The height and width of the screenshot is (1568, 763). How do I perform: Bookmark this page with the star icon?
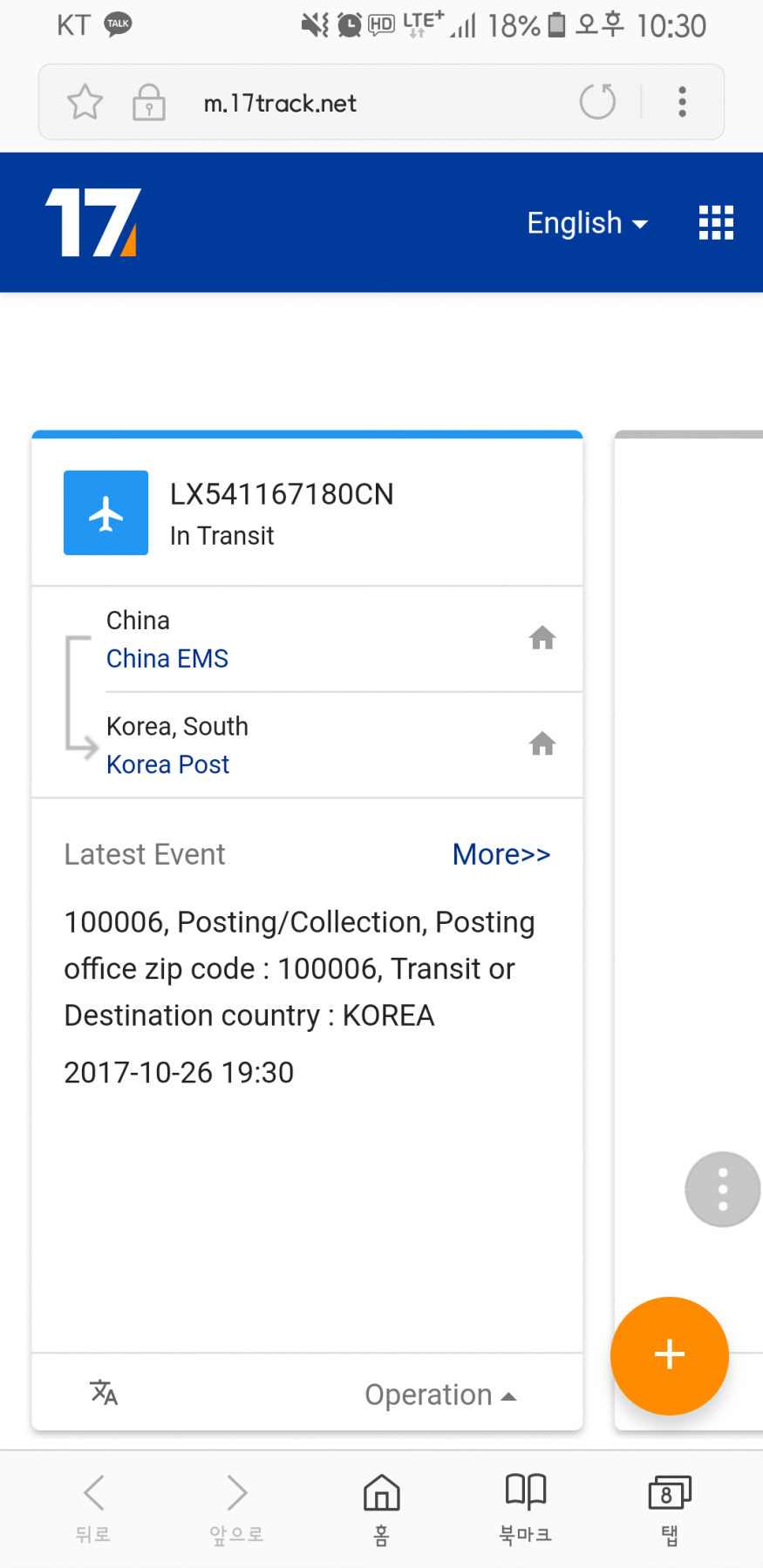click(x=85, y=102)
